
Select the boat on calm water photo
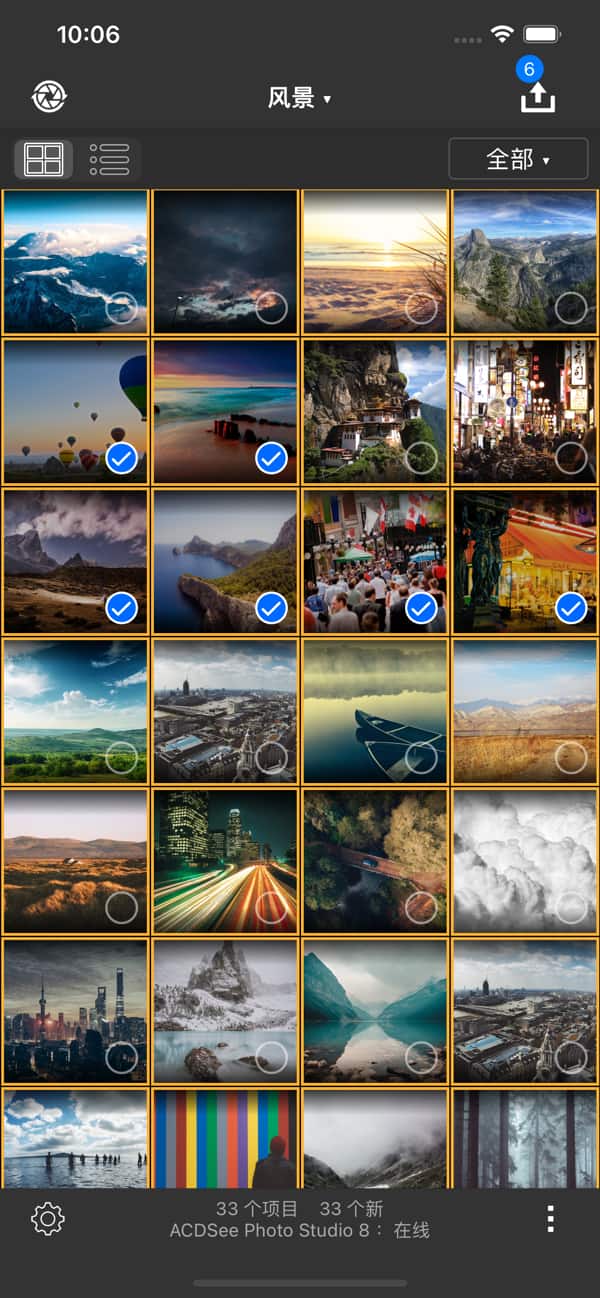421,758
